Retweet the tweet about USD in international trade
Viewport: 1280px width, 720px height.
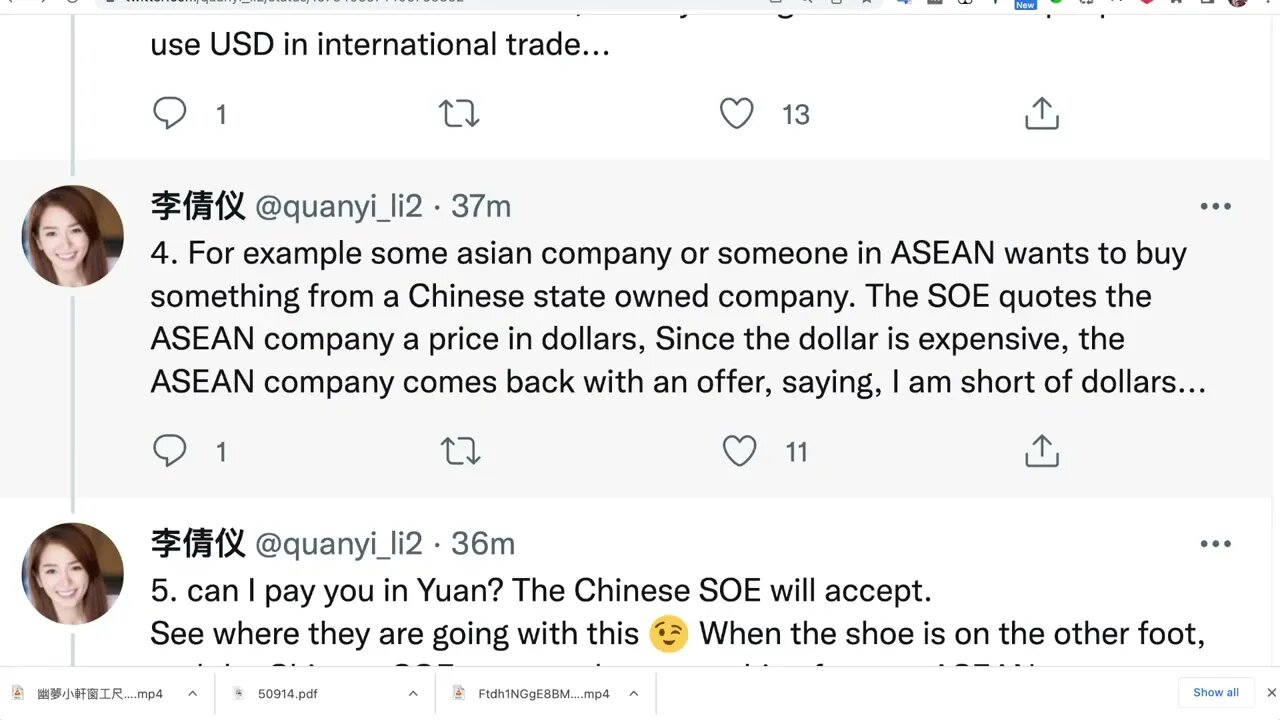[x=459, y=113]
